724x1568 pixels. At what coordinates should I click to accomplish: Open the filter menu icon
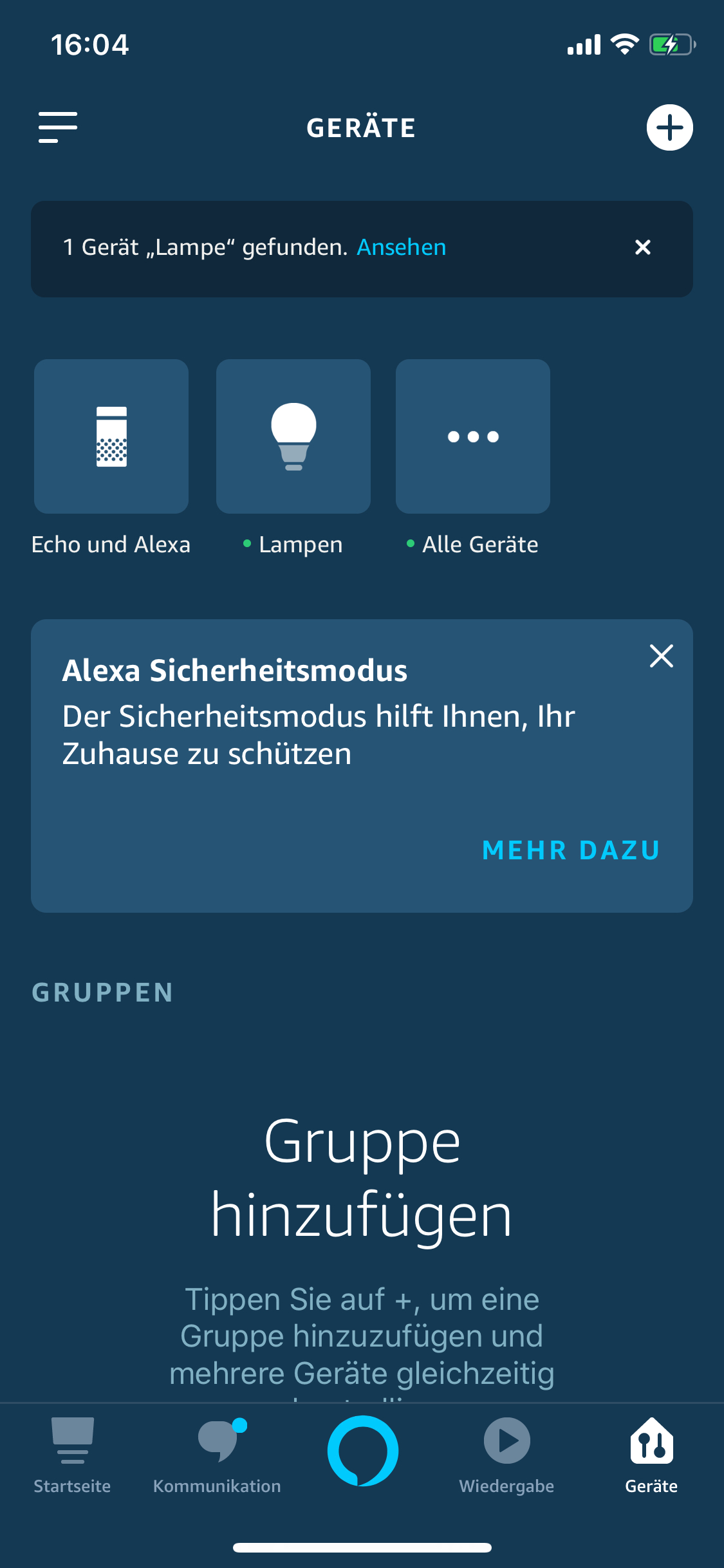[x=57, y=127]
